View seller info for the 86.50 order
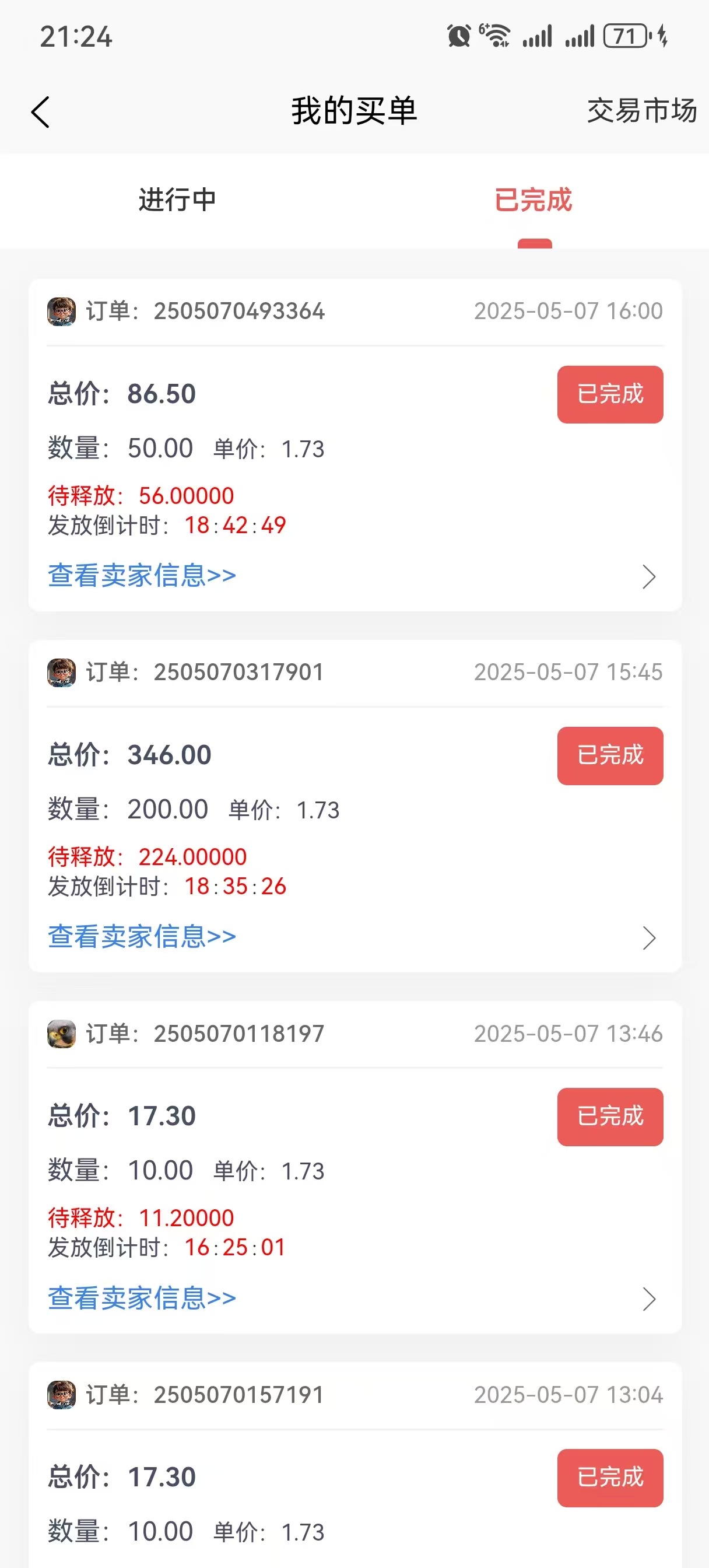The width and height of the screenshot is (709, 1568). [142, 576]
